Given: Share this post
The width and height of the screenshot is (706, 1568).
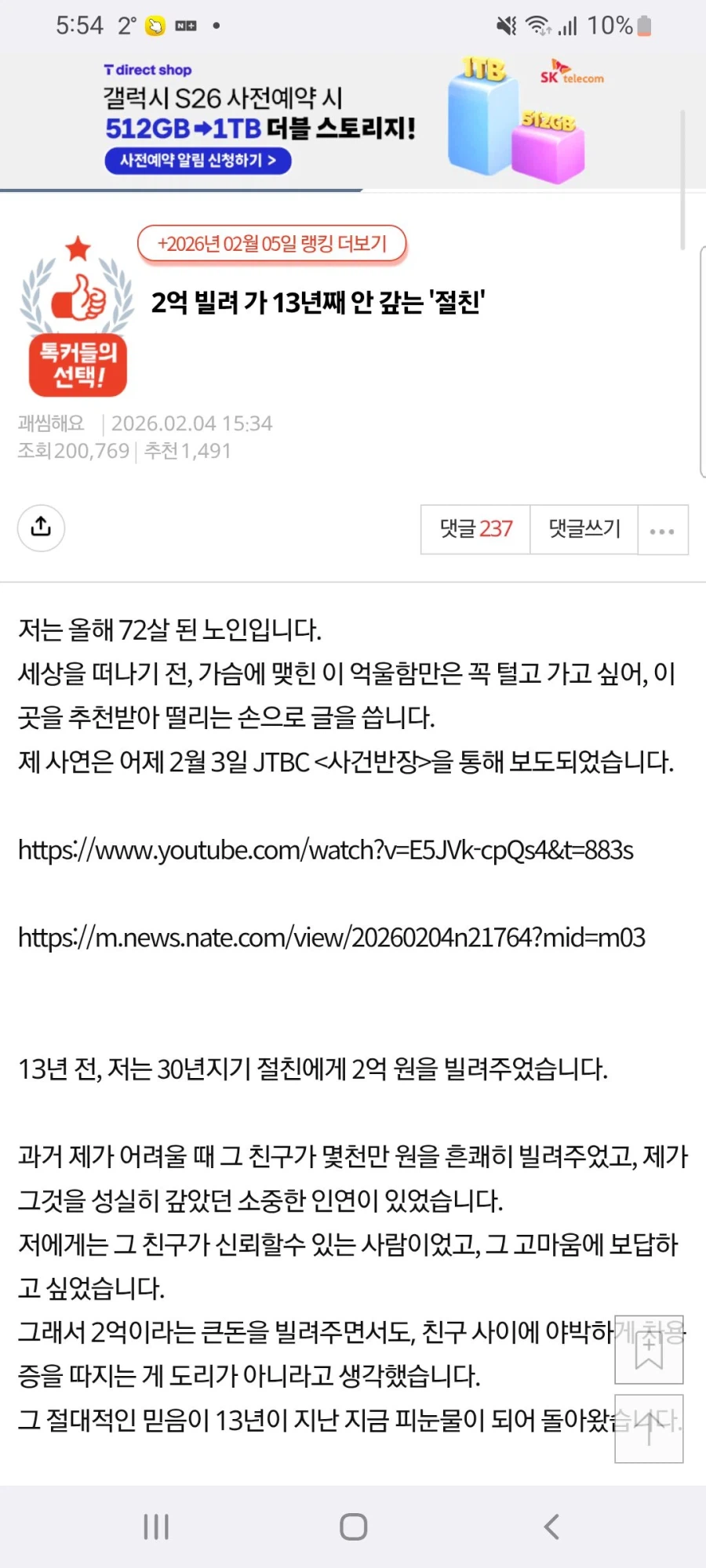Looking at the screenshot, I should point(41,528).
